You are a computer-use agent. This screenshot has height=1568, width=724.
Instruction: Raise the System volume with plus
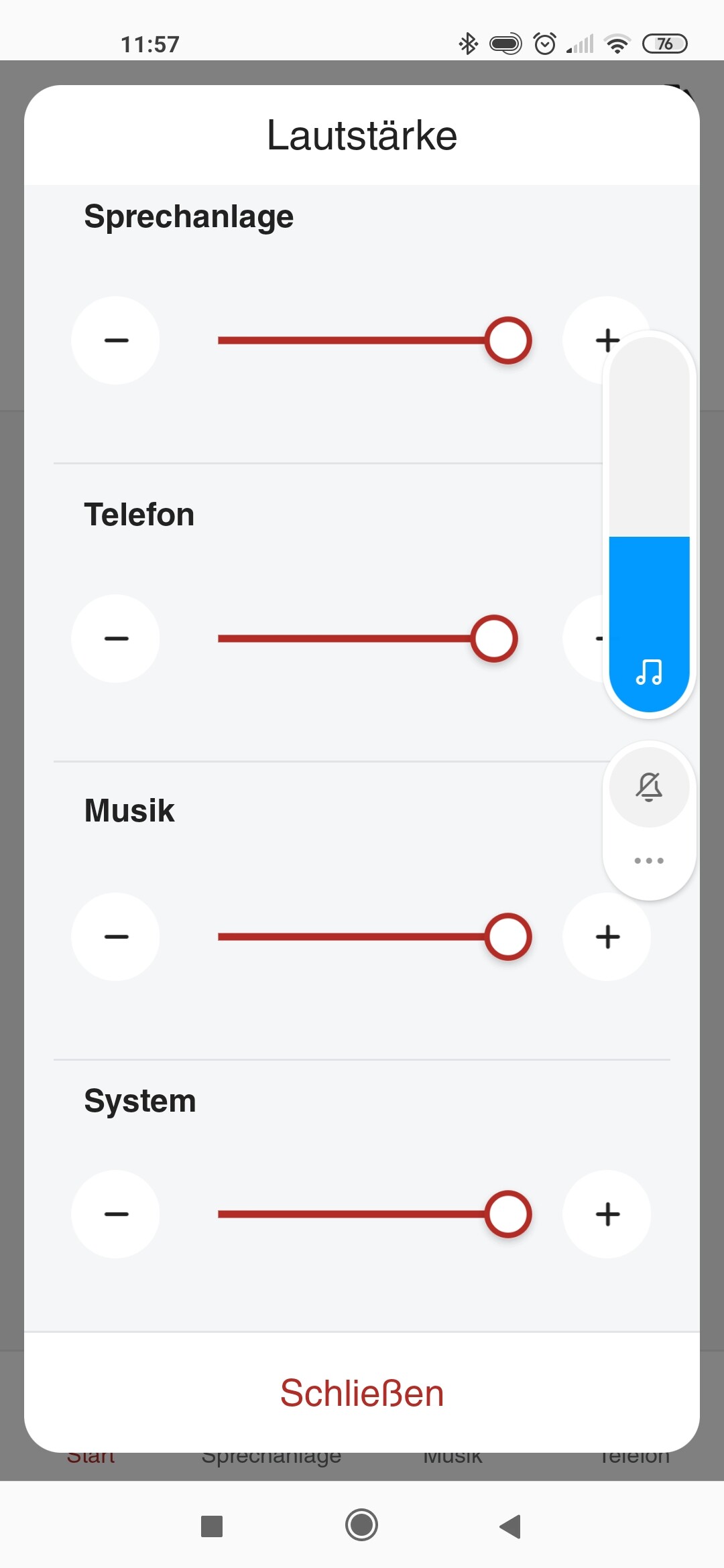pos(607,1214)
